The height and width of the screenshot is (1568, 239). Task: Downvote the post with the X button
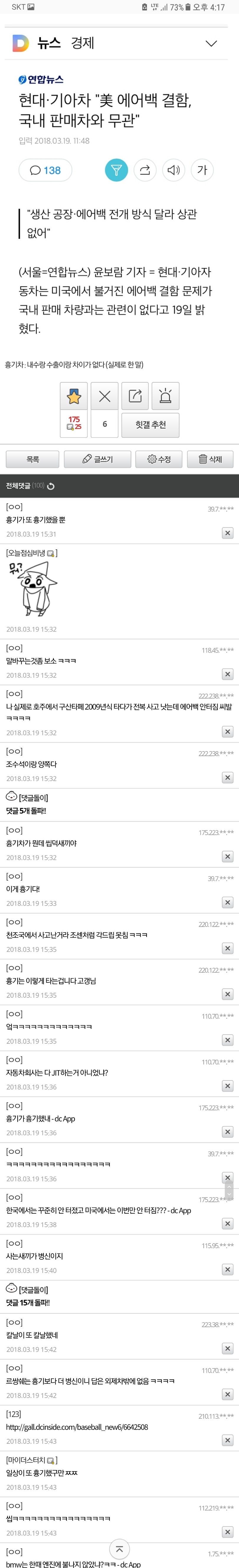click(x=105, y=396)
